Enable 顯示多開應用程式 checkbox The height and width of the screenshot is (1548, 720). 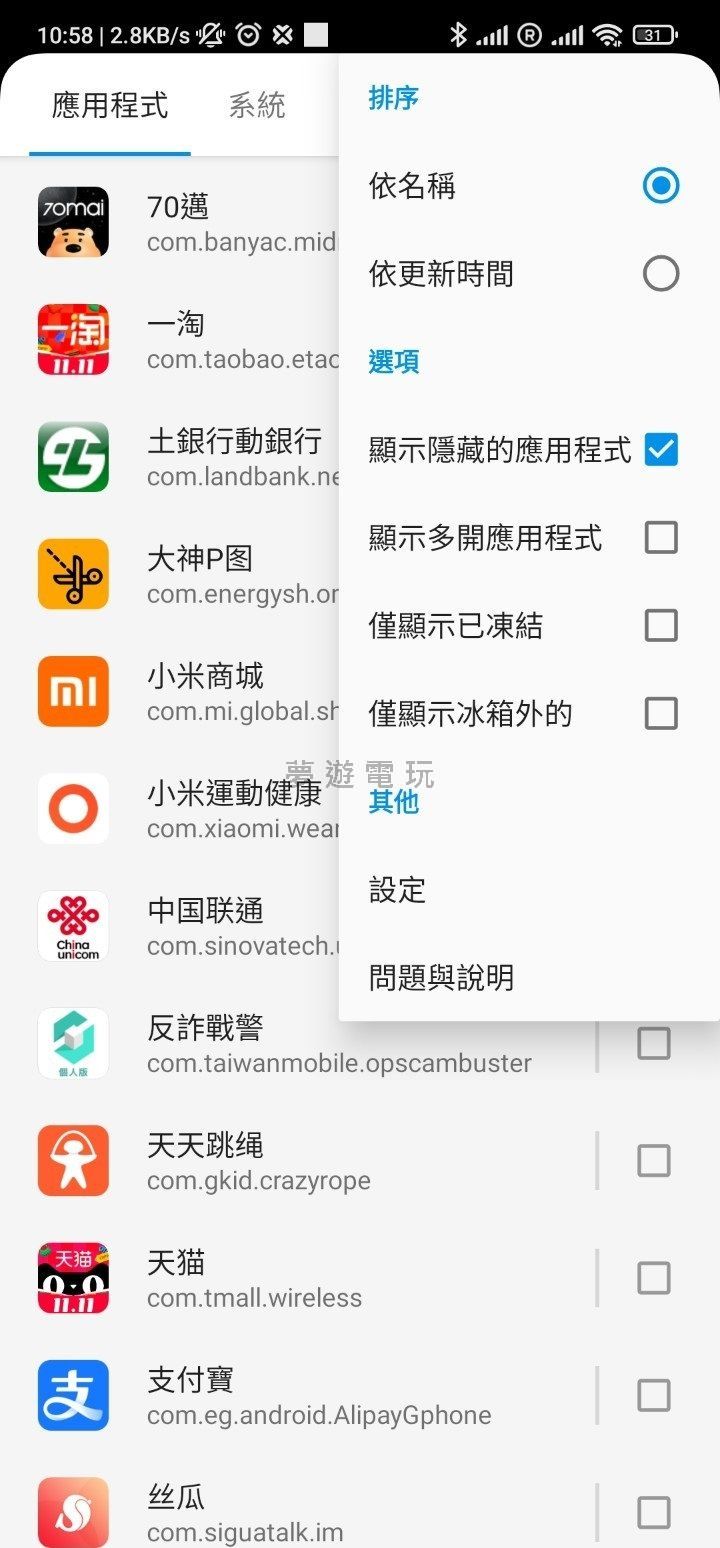pos(661,538)
